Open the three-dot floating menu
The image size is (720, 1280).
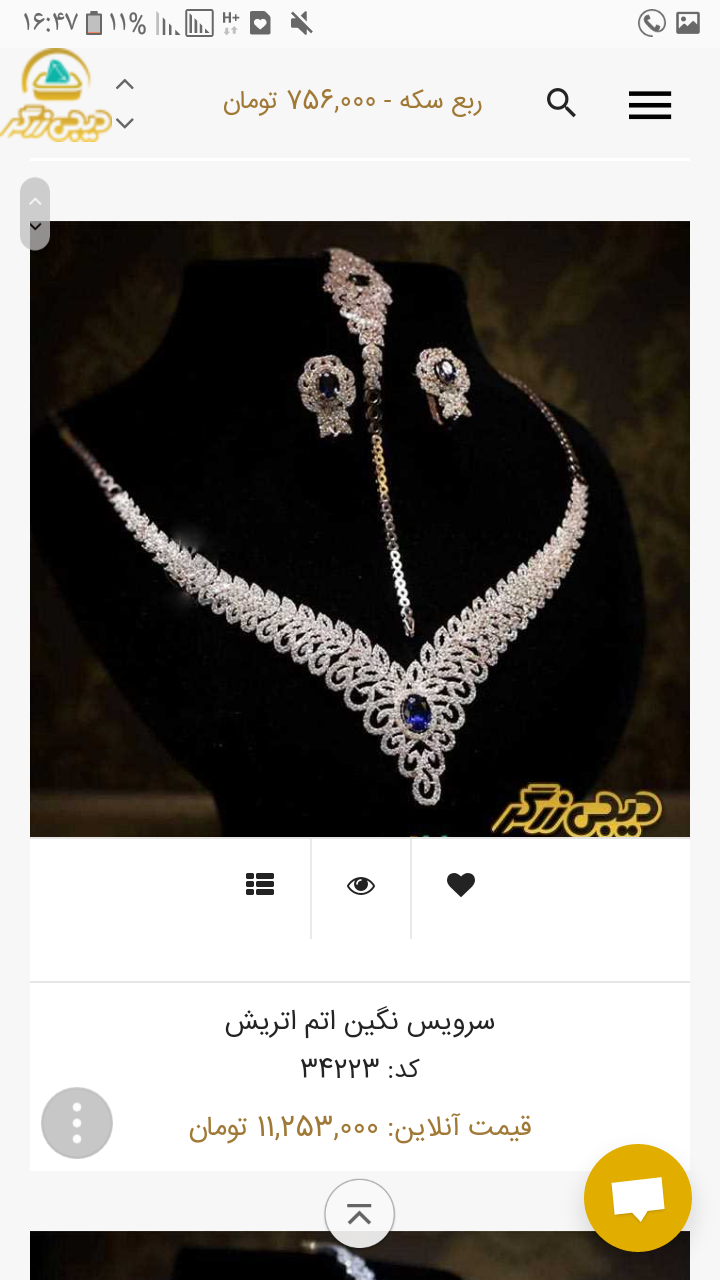pyautogui.click(x=77, y=1123)
